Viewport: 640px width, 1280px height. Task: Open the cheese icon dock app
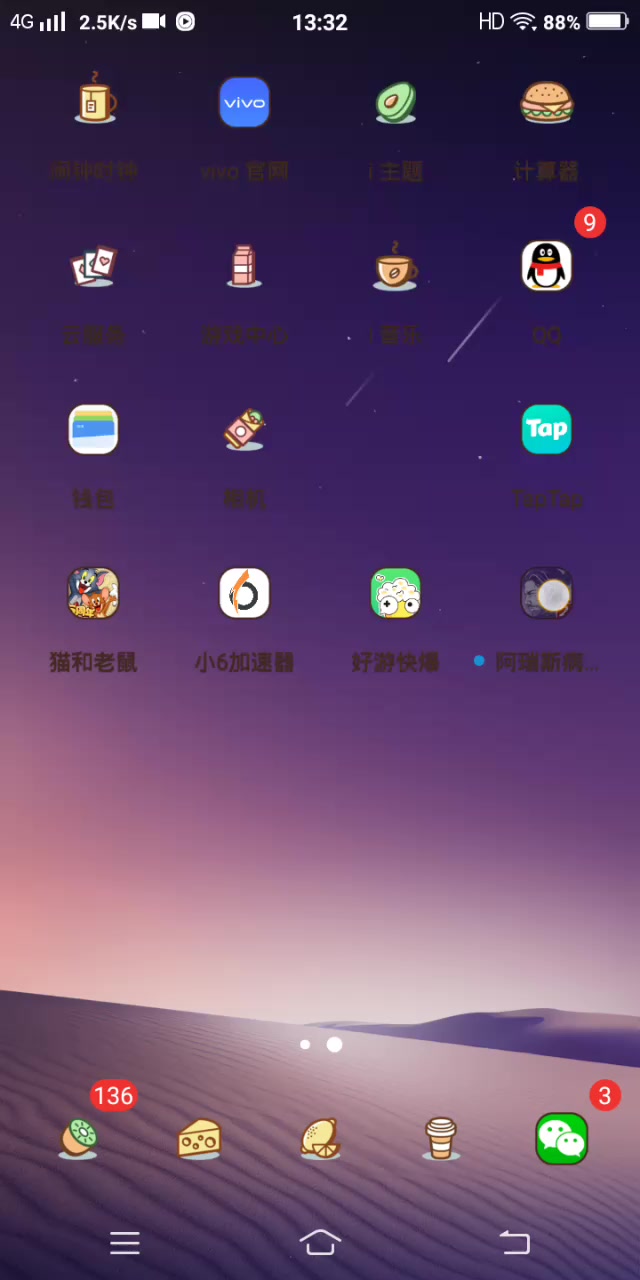click(x=199, y=1138)
